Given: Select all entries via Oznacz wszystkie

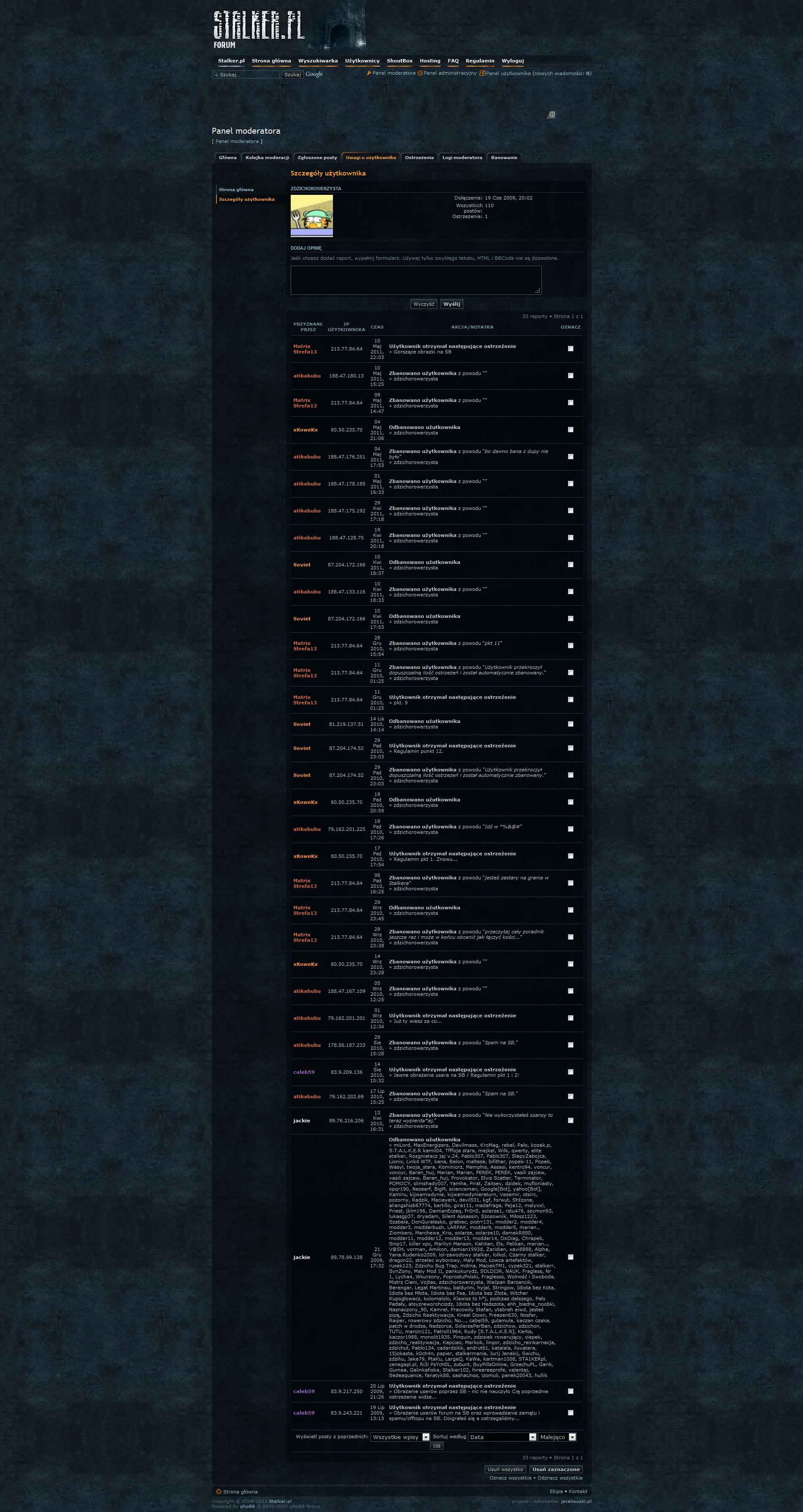Looking at the screenshot, I should click(510, 1478).
